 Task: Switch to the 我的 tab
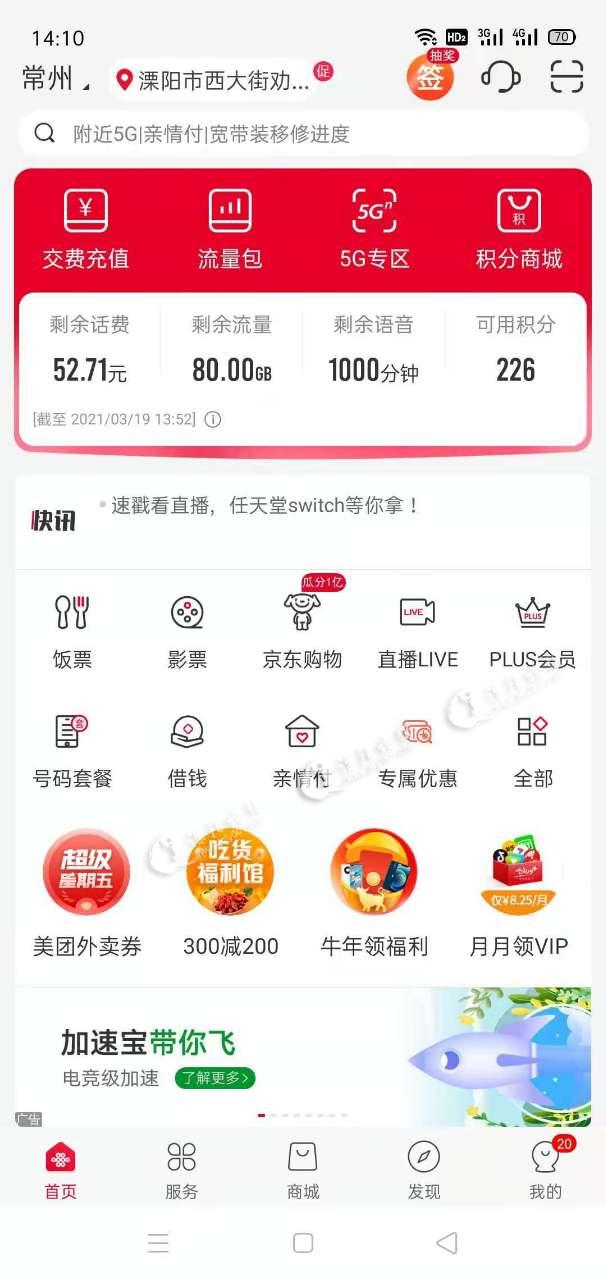[x=545, y=1170]
